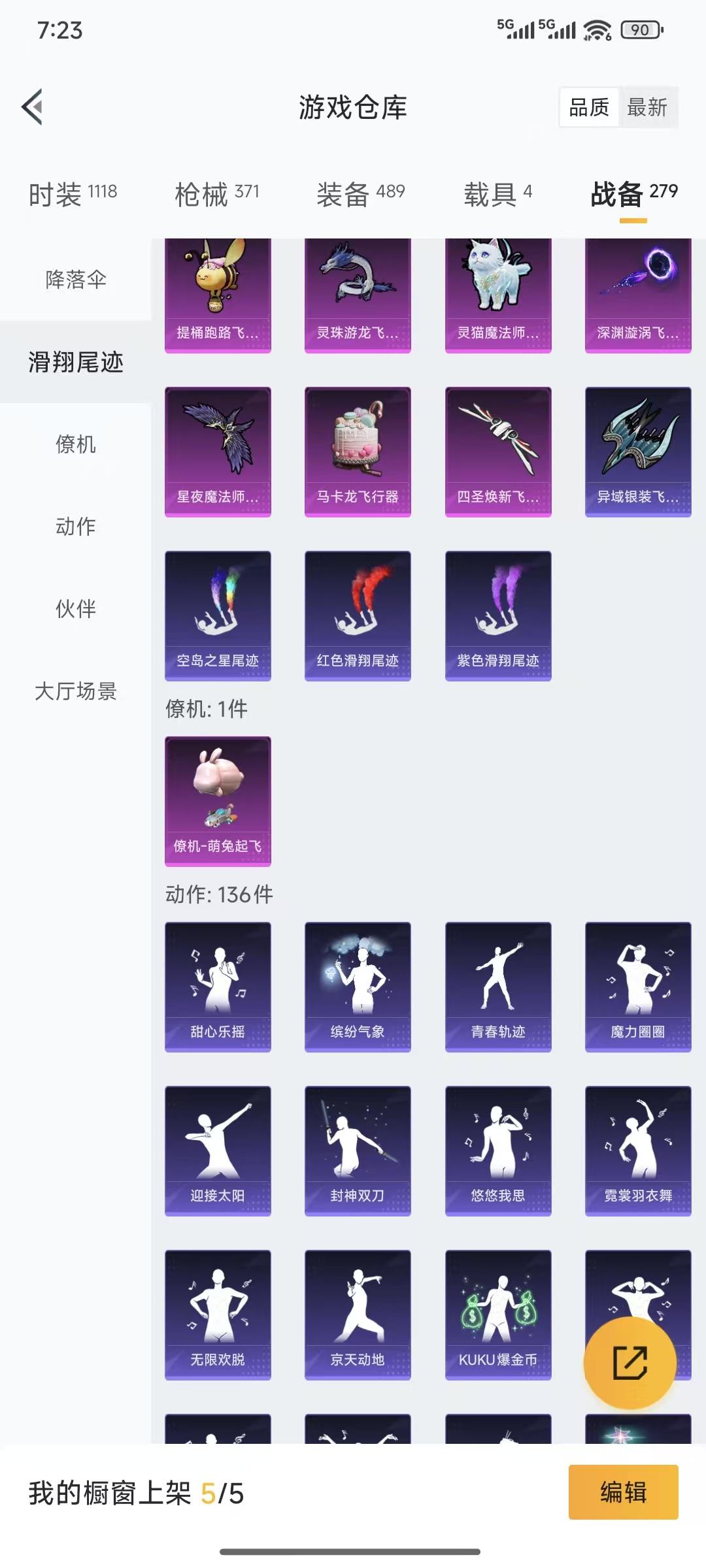Enable 品质 sorting mode
This screenshot has height=1568, width=706.
point(589,108)
